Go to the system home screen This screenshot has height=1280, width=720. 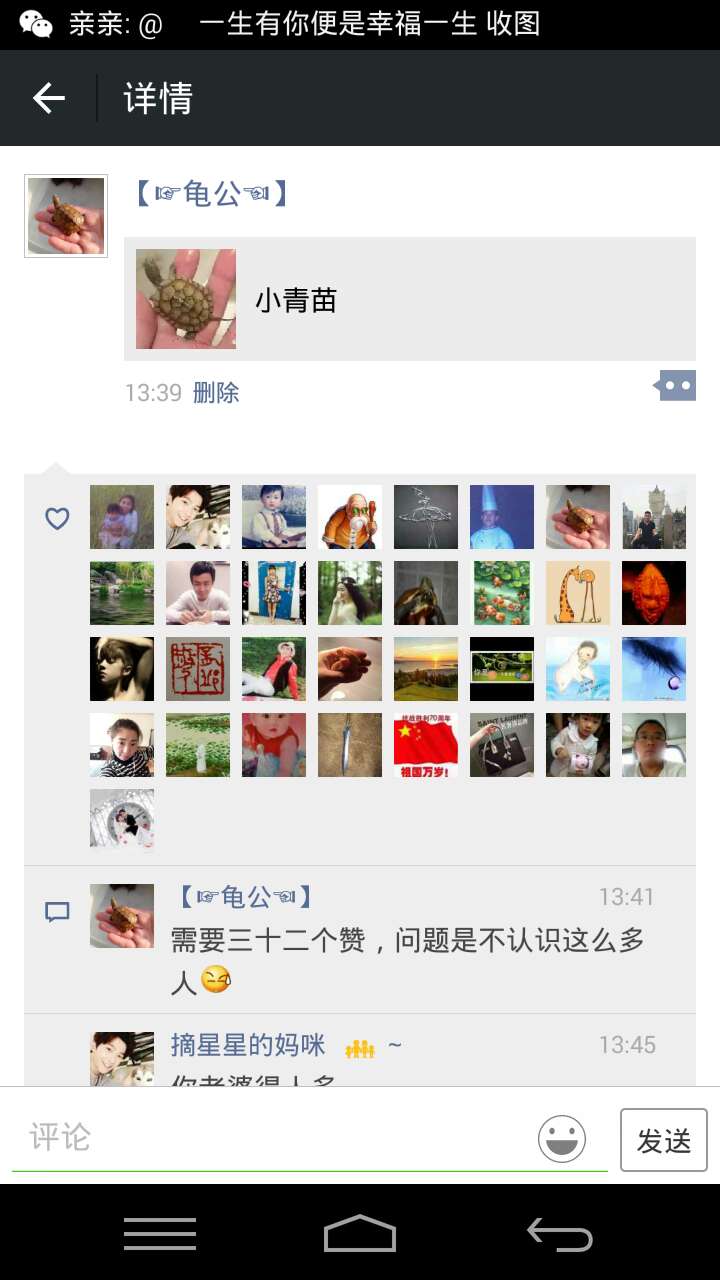coord(360,1233)
